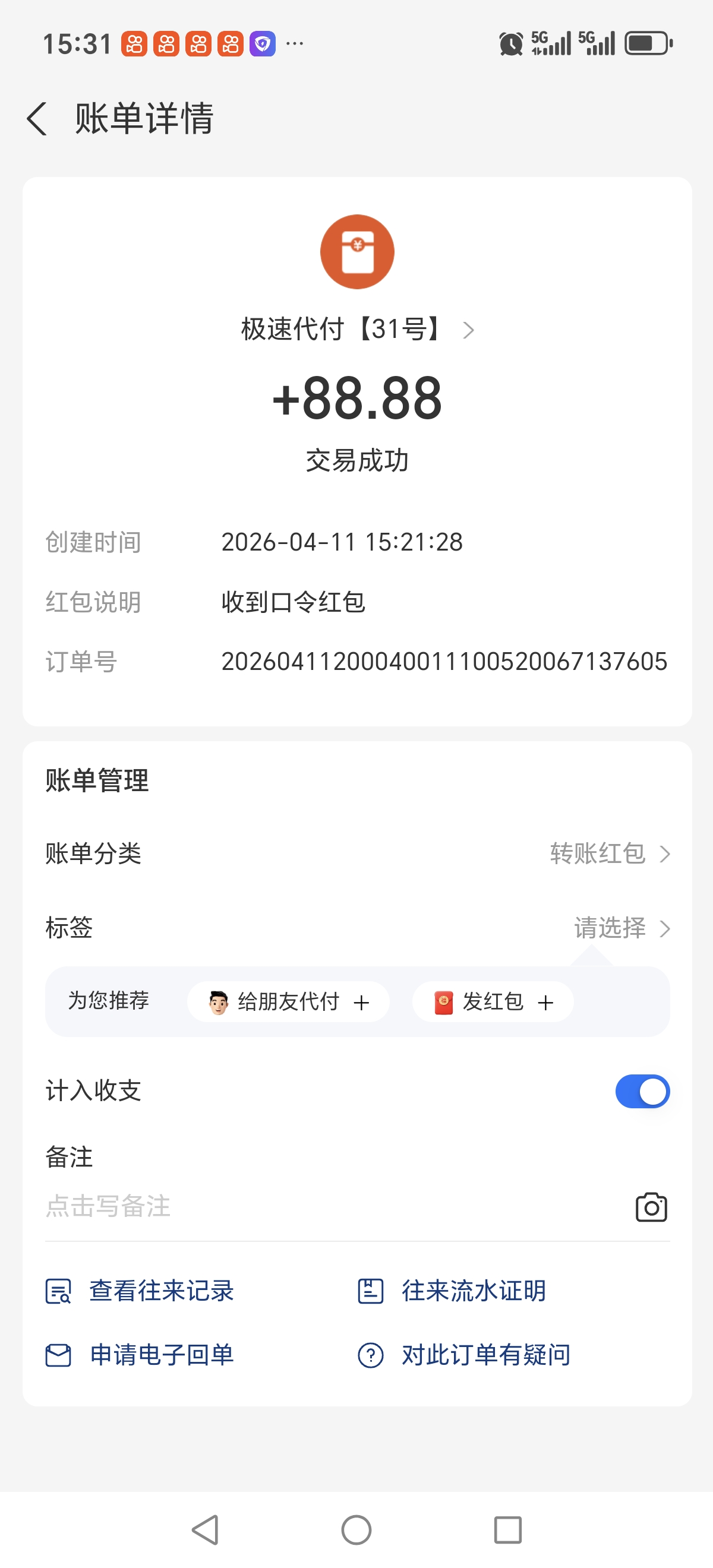Click the camera icon in the 备注 row
The image size is (713, 1568).
[651, 1207]
